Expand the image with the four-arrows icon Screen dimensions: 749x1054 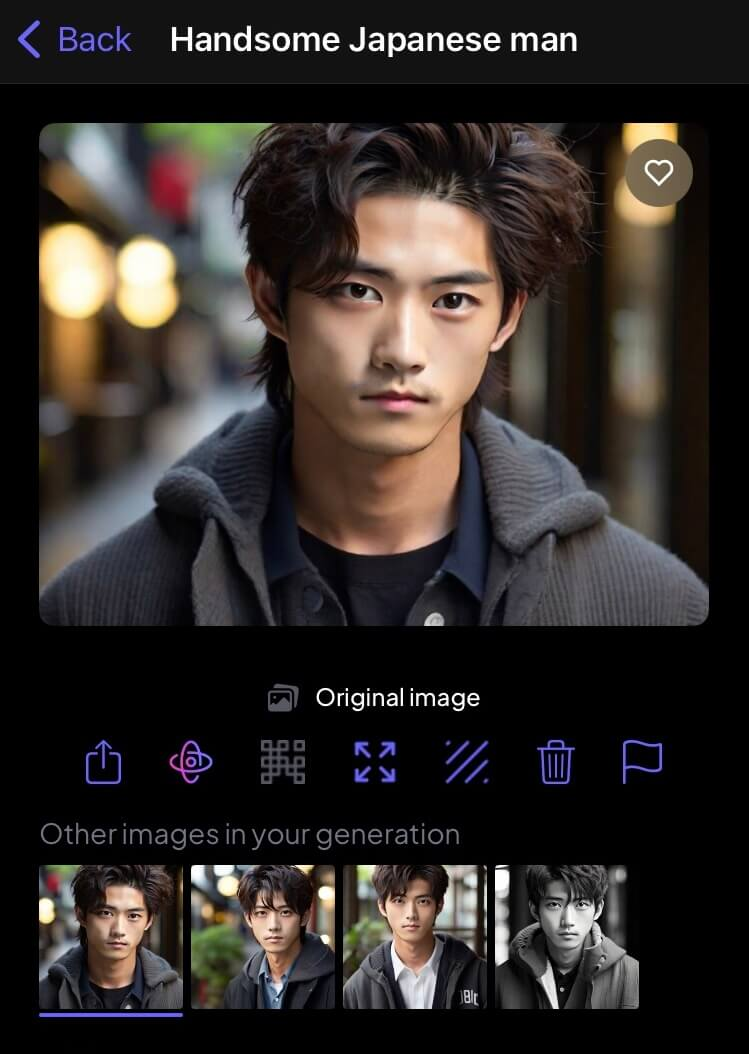pyautogui.click(x=375, y=763)
